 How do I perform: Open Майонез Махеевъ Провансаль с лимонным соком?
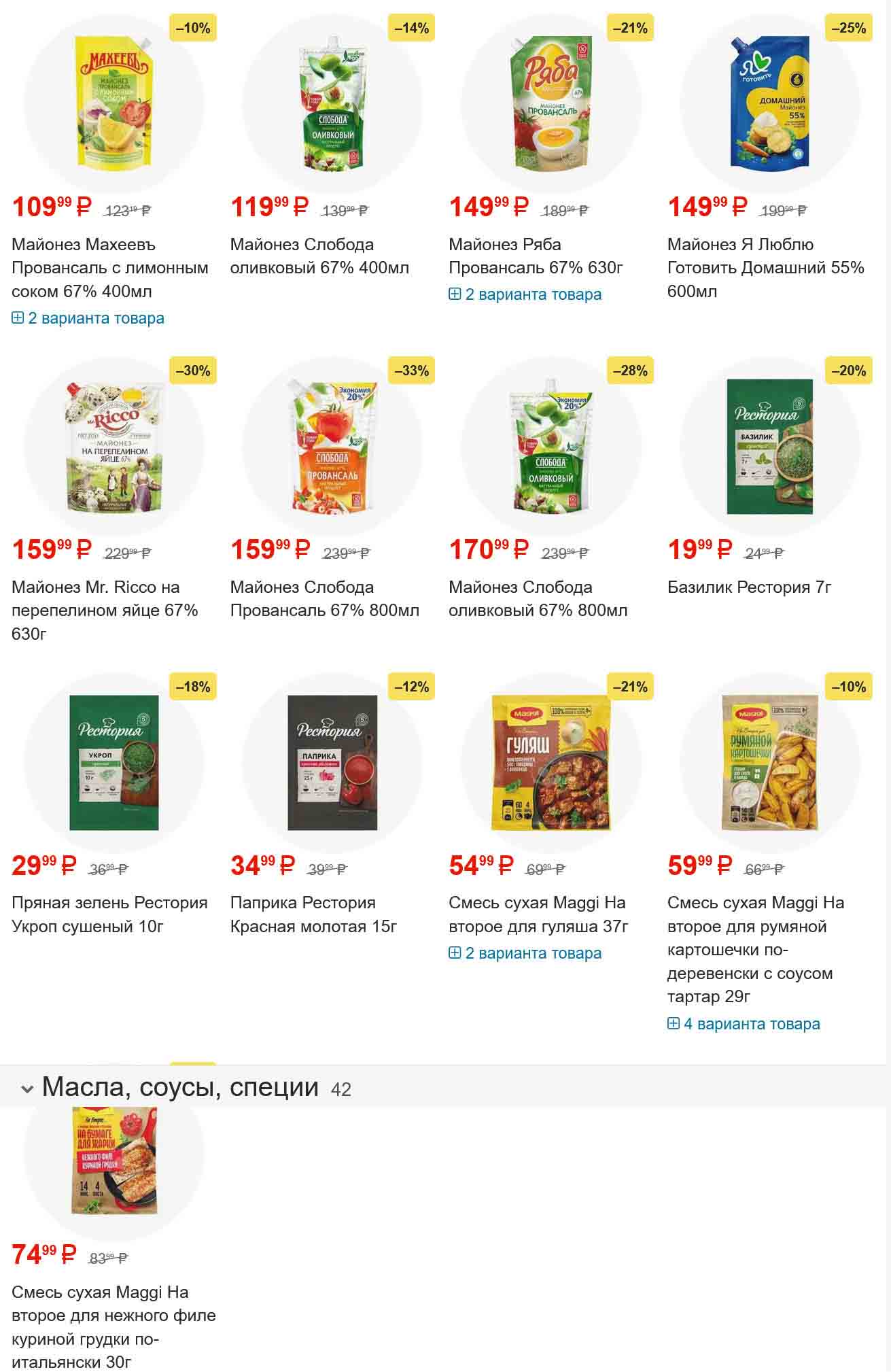109,267
